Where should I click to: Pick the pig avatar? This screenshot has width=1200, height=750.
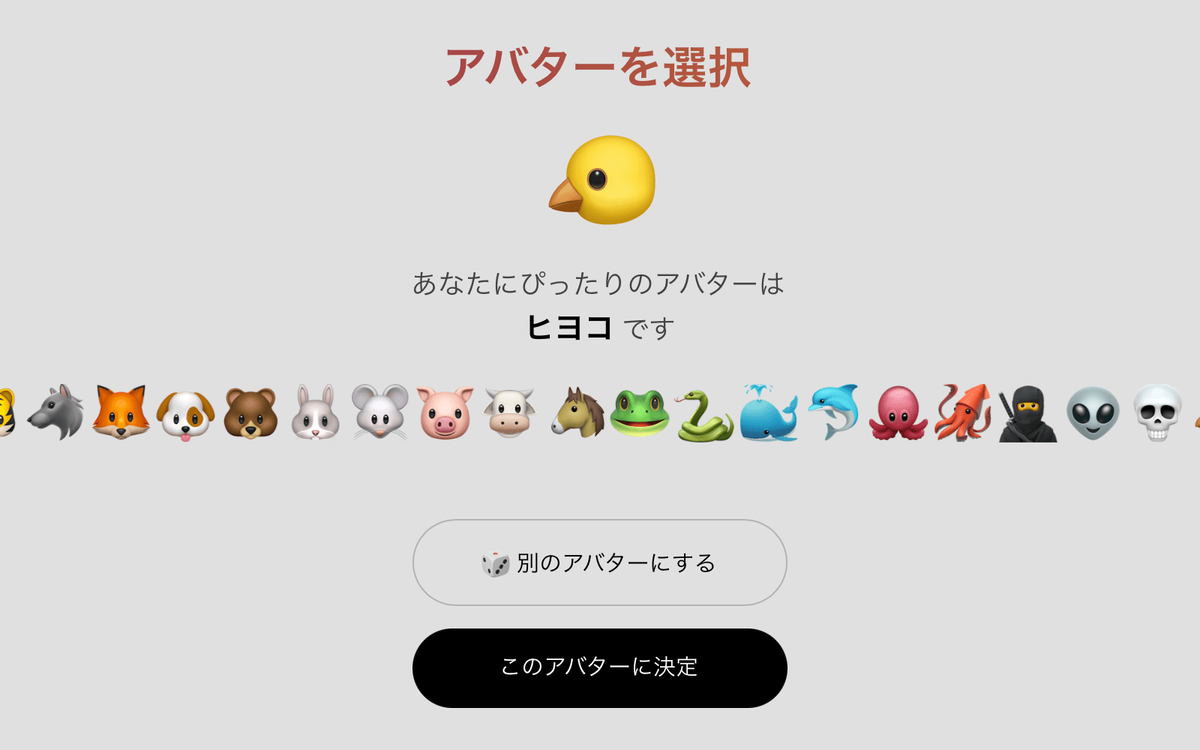pyautogui.click(x=445, y=413)
